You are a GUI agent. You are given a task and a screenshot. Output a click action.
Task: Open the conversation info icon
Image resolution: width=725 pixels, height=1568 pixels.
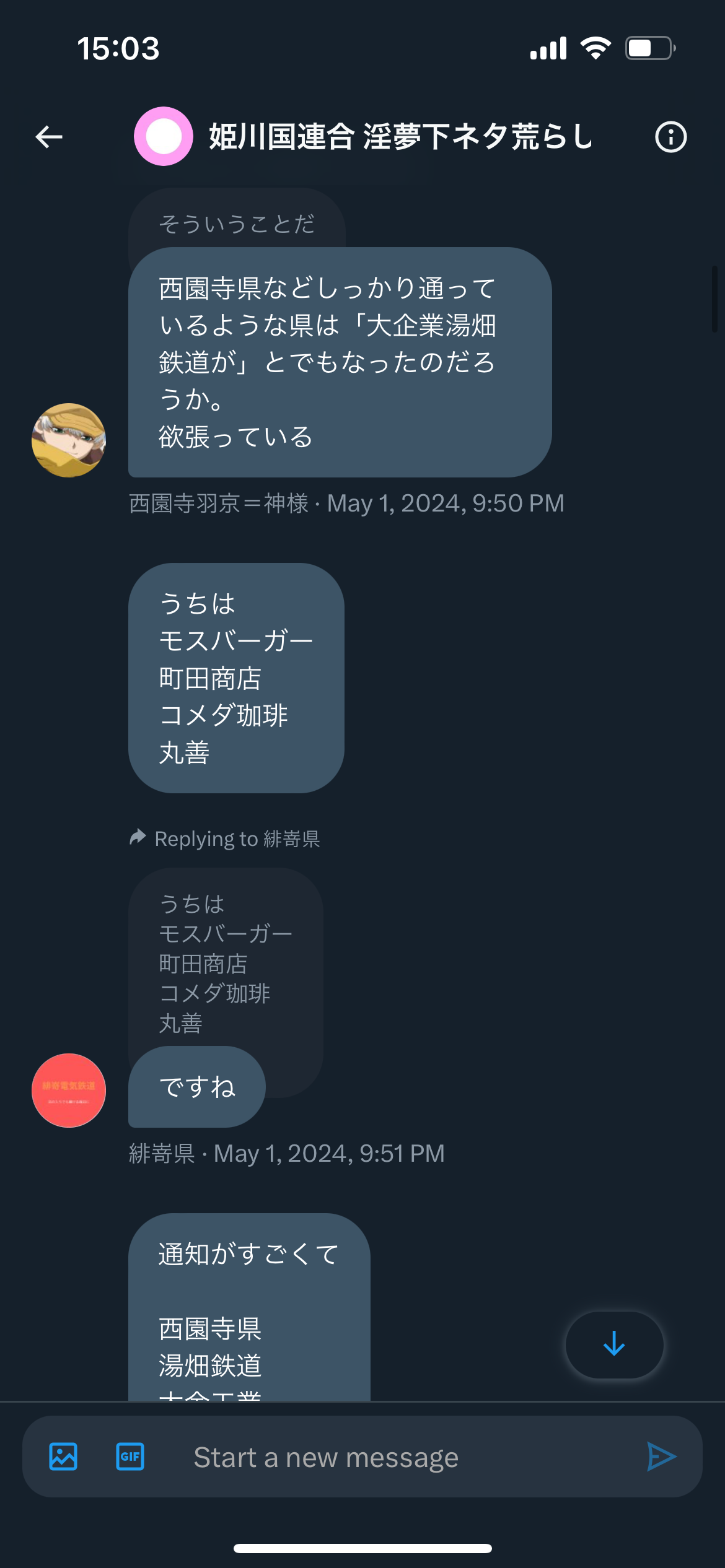point(671,137)
